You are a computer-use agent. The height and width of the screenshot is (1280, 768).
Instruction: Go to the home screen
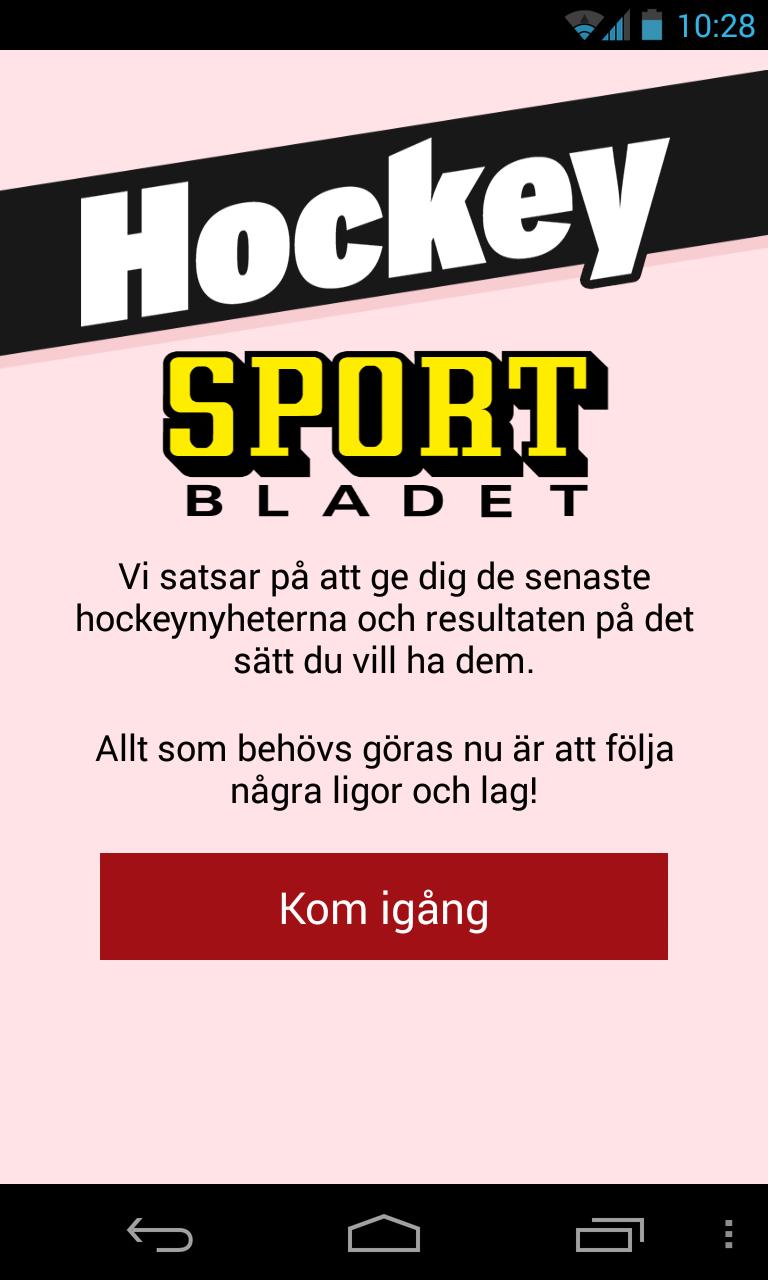384,1234
